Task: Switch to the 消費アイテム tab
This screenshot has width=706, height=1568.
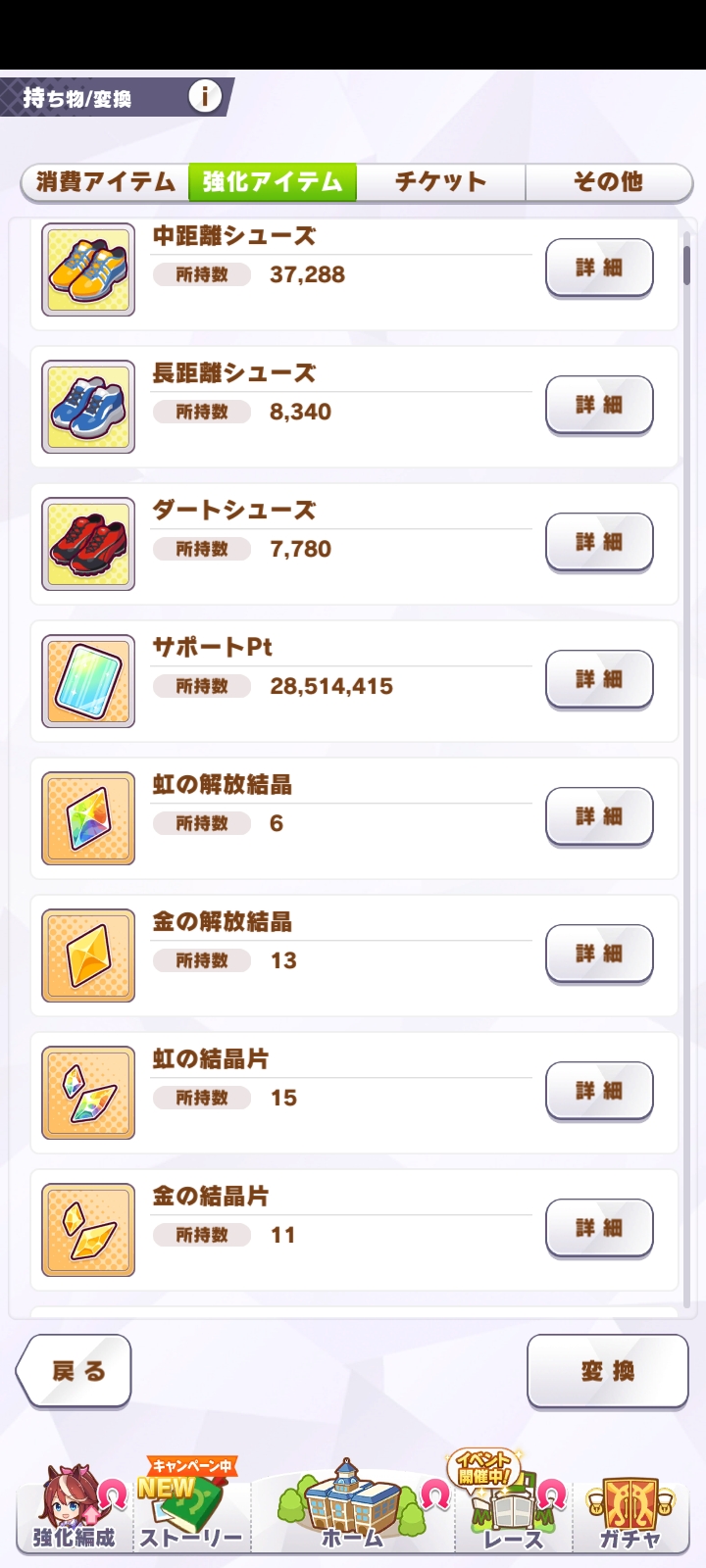Action: [106, 182]
